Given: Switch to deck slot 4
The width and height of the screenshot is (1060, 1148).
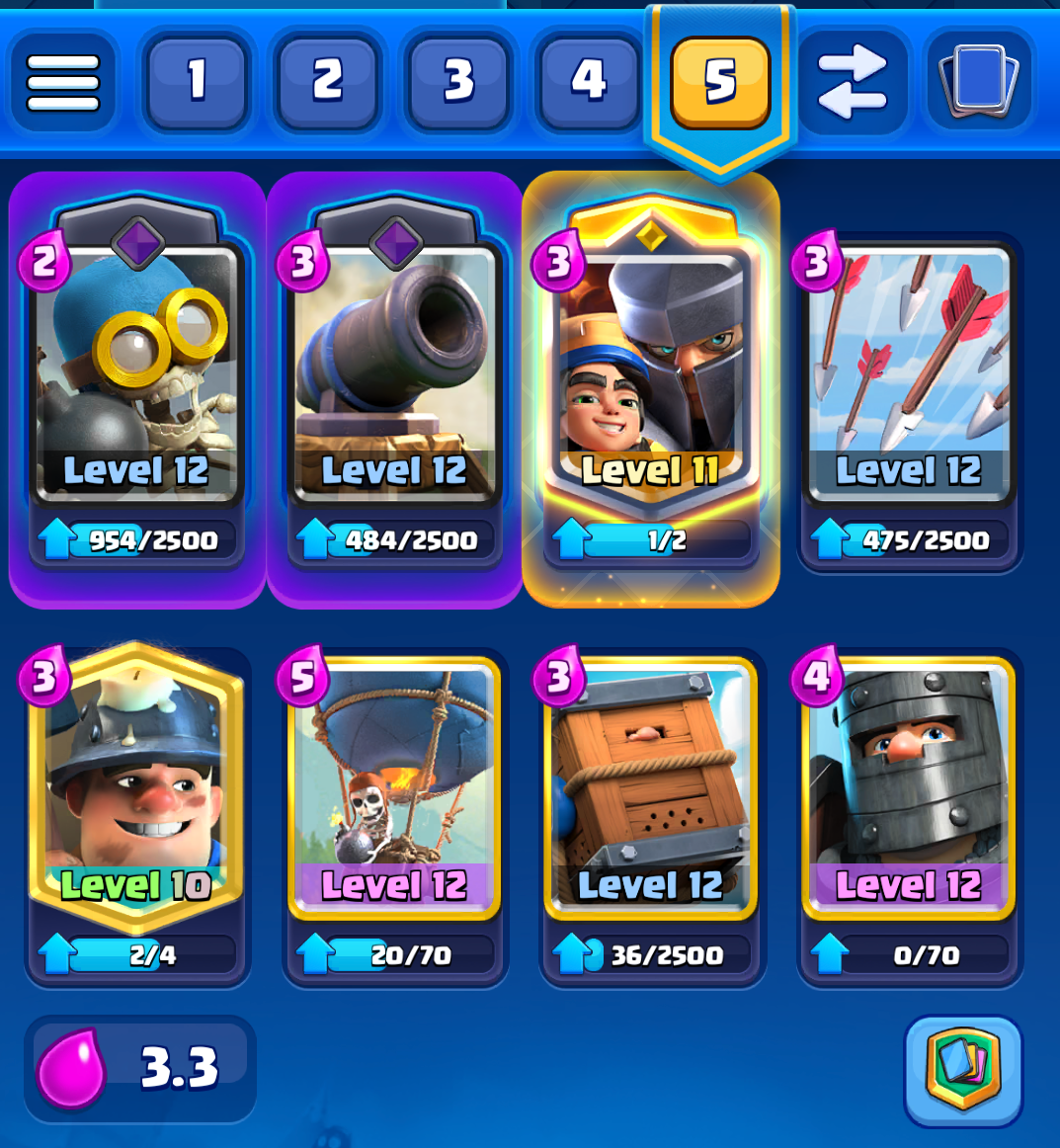Looking at the screenshot, I should [x=589, y=83].
